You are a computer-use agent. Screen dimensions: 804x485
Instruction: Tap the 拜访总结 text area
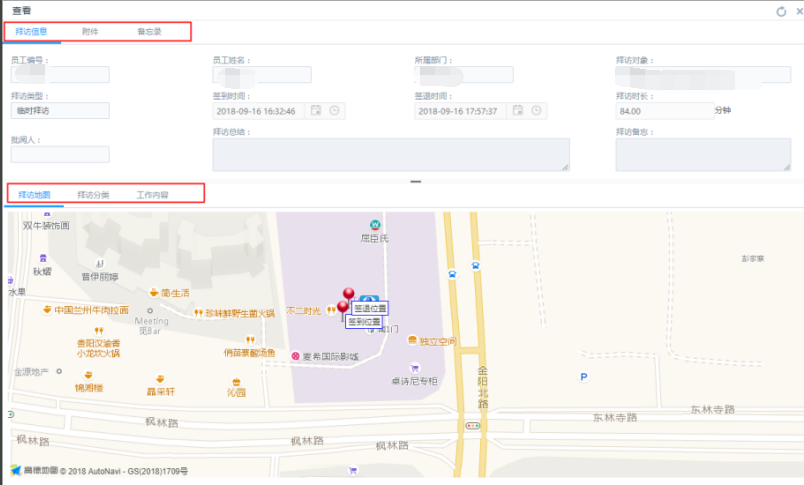click(391, 154)
